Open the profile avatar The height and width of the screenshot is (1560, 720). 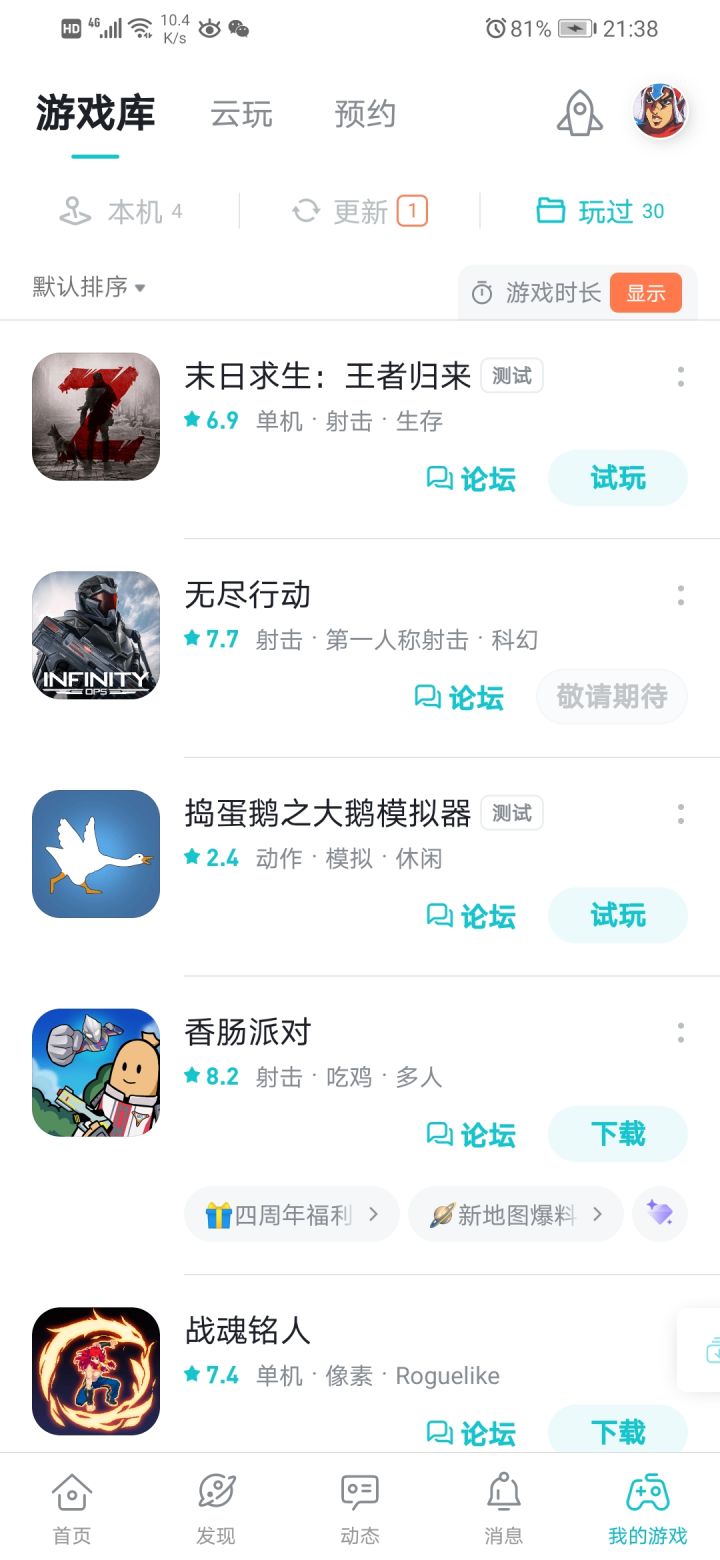click(660, 112)
